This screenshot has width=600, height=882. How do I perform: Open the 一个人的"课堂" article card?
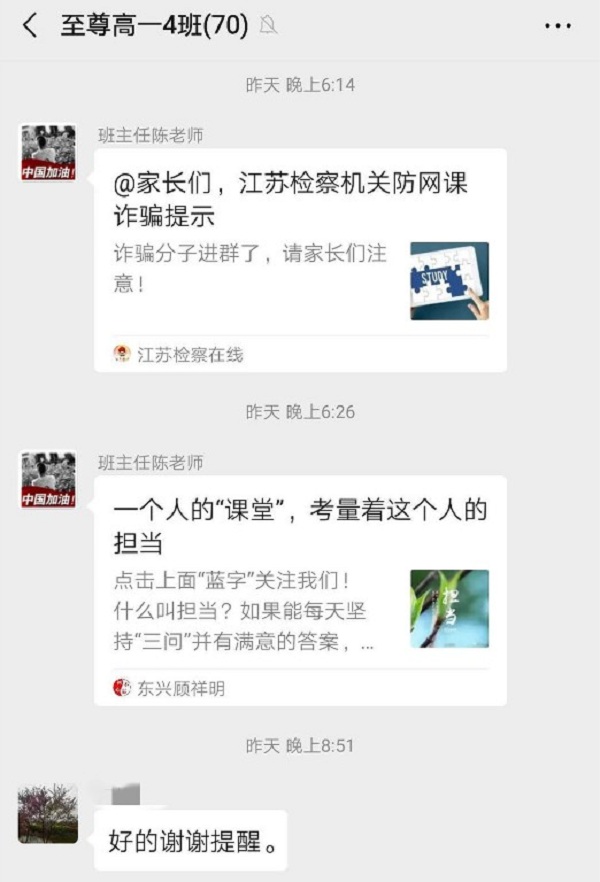click(300, 590)
